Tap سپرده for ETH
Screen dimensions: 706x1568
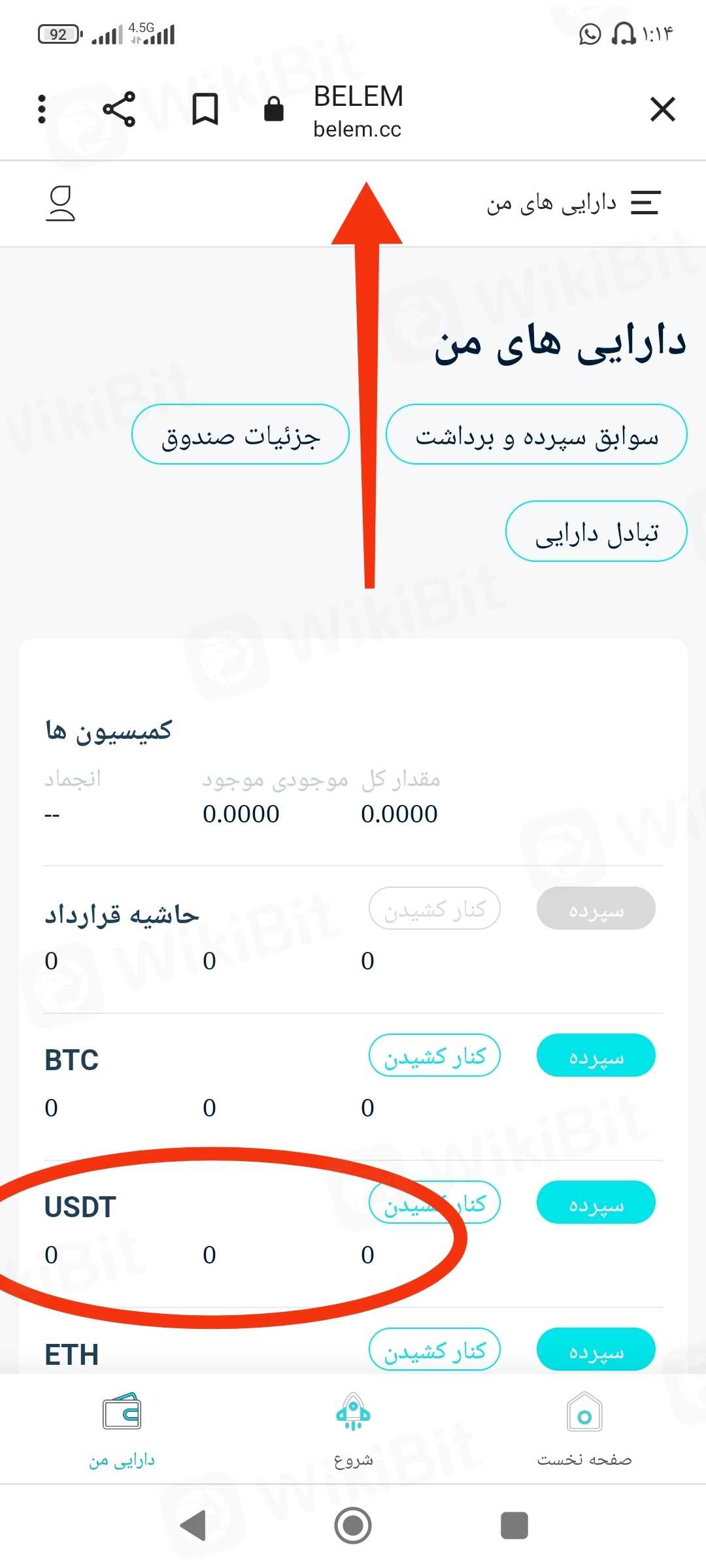point(596,1349)
